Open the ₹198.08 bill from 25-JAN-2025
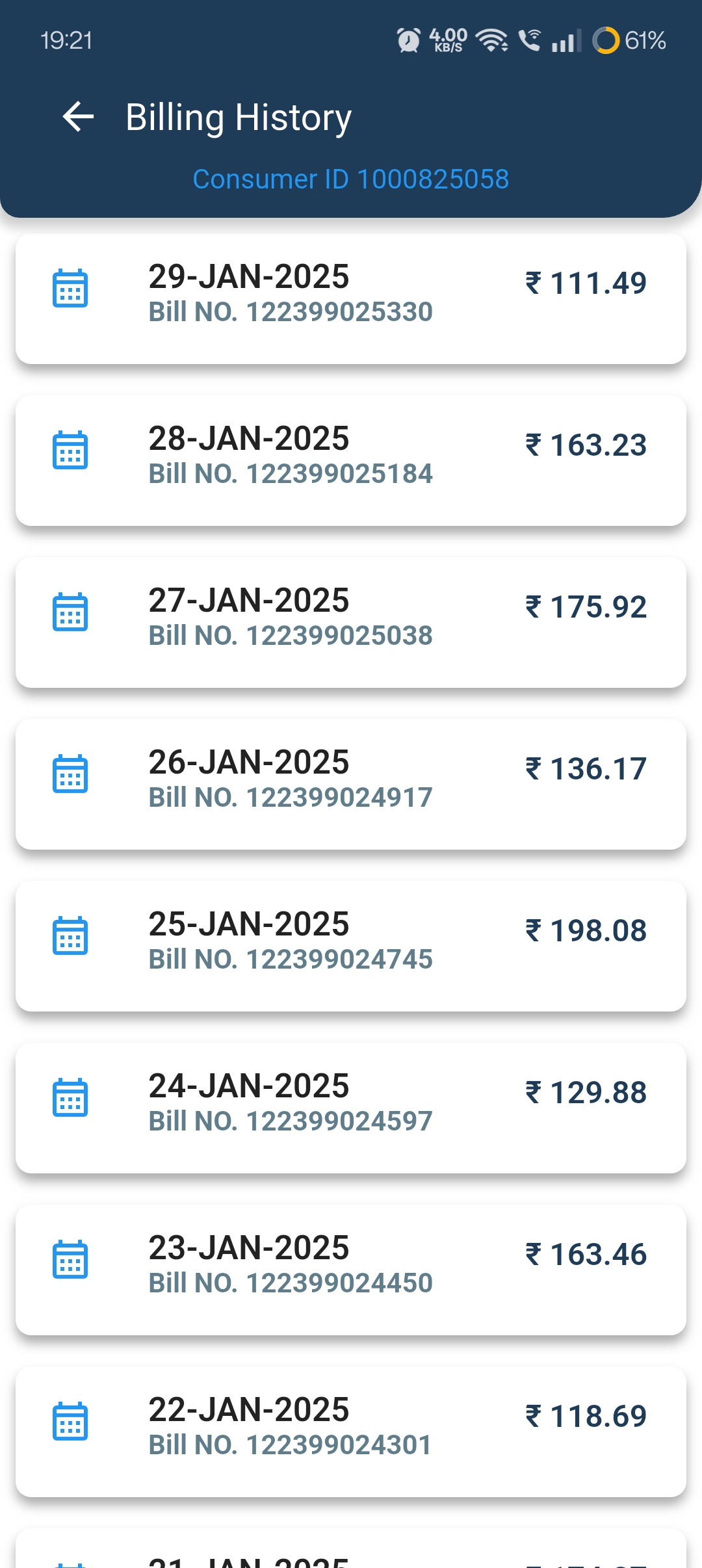The image size is (702, 1568). pos(351,946)
